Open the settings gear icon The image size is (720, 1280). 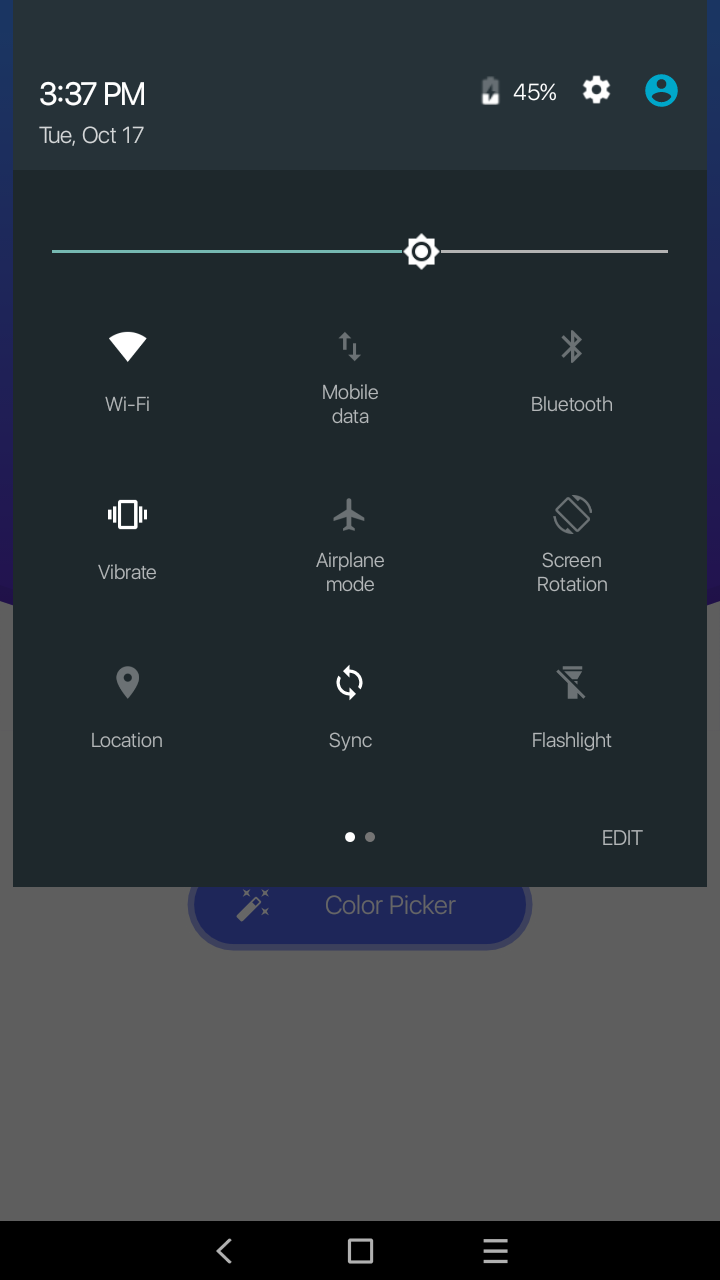coord(596,90)
